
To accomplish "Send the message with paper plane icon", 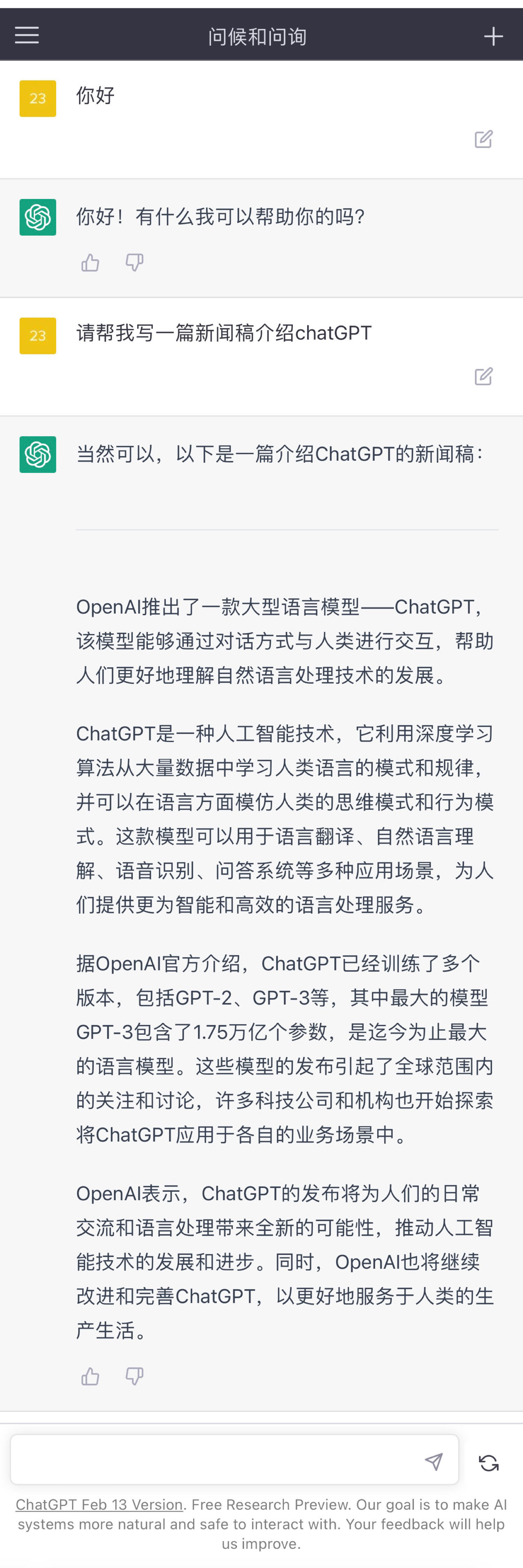I will pyautogui.click(x=434, y=1462).
